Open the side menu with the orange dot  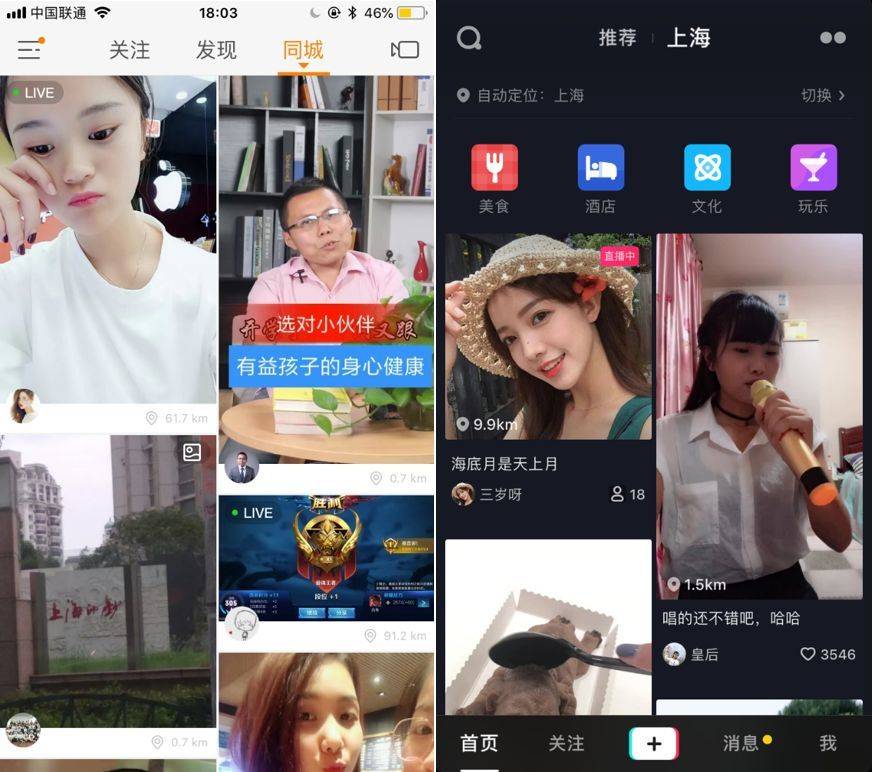coord(30,49)
